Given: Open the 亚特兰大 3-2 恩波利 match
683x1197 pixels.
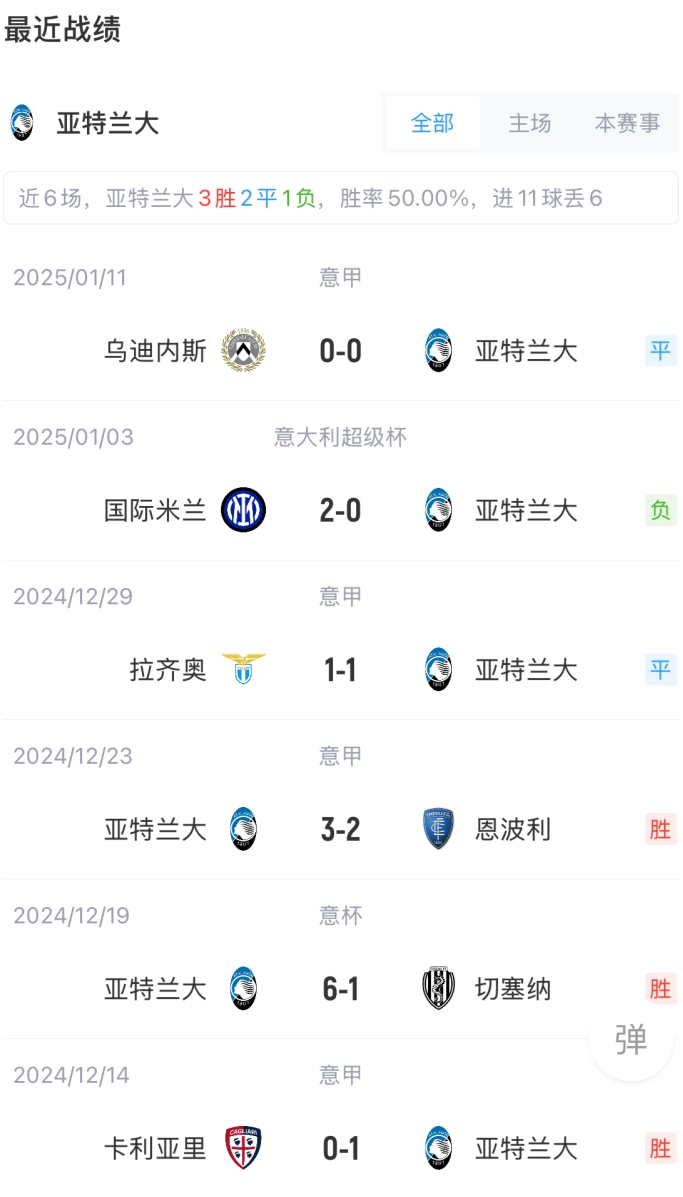Looking at the screenshot, I should [x=341, y=830].
